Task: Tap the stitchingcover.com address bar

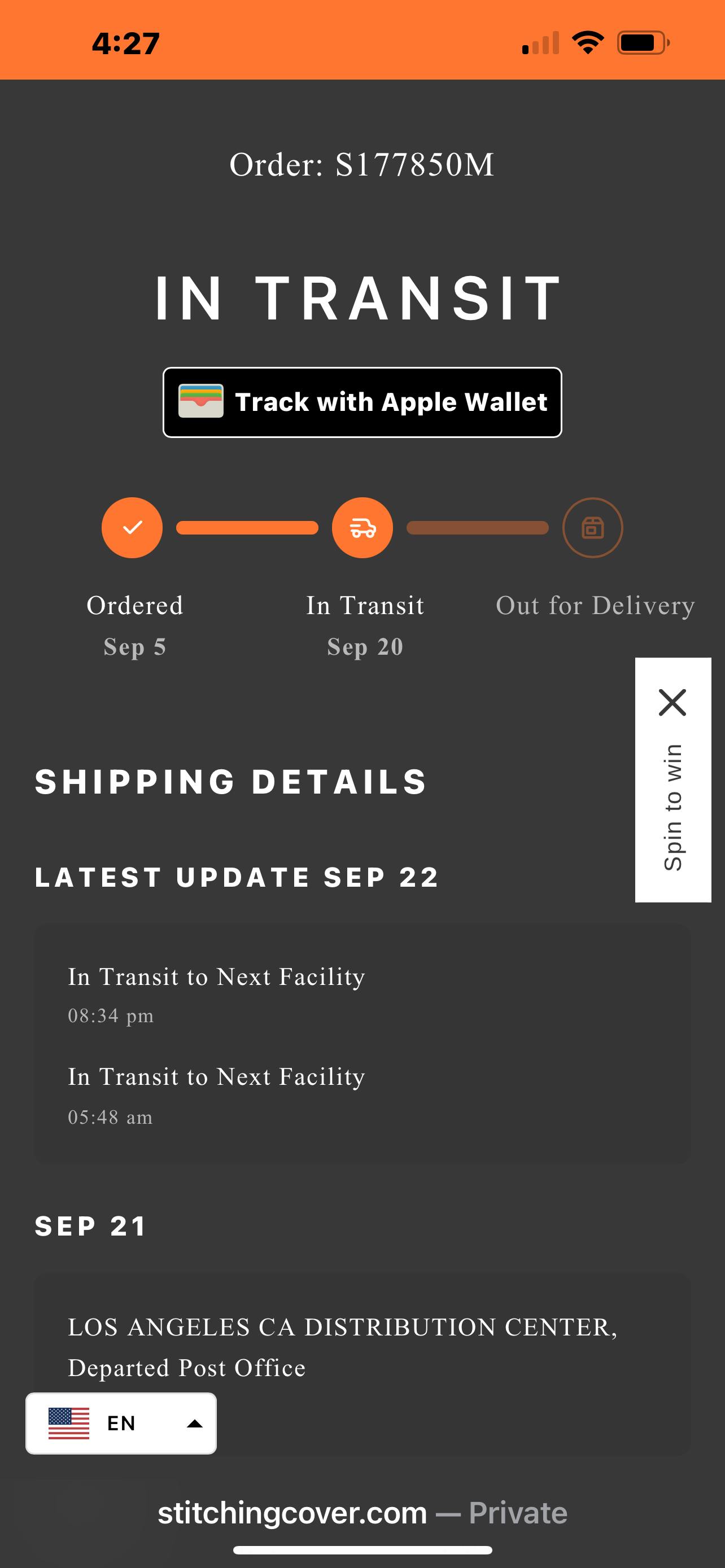Action: point(362,1513)
